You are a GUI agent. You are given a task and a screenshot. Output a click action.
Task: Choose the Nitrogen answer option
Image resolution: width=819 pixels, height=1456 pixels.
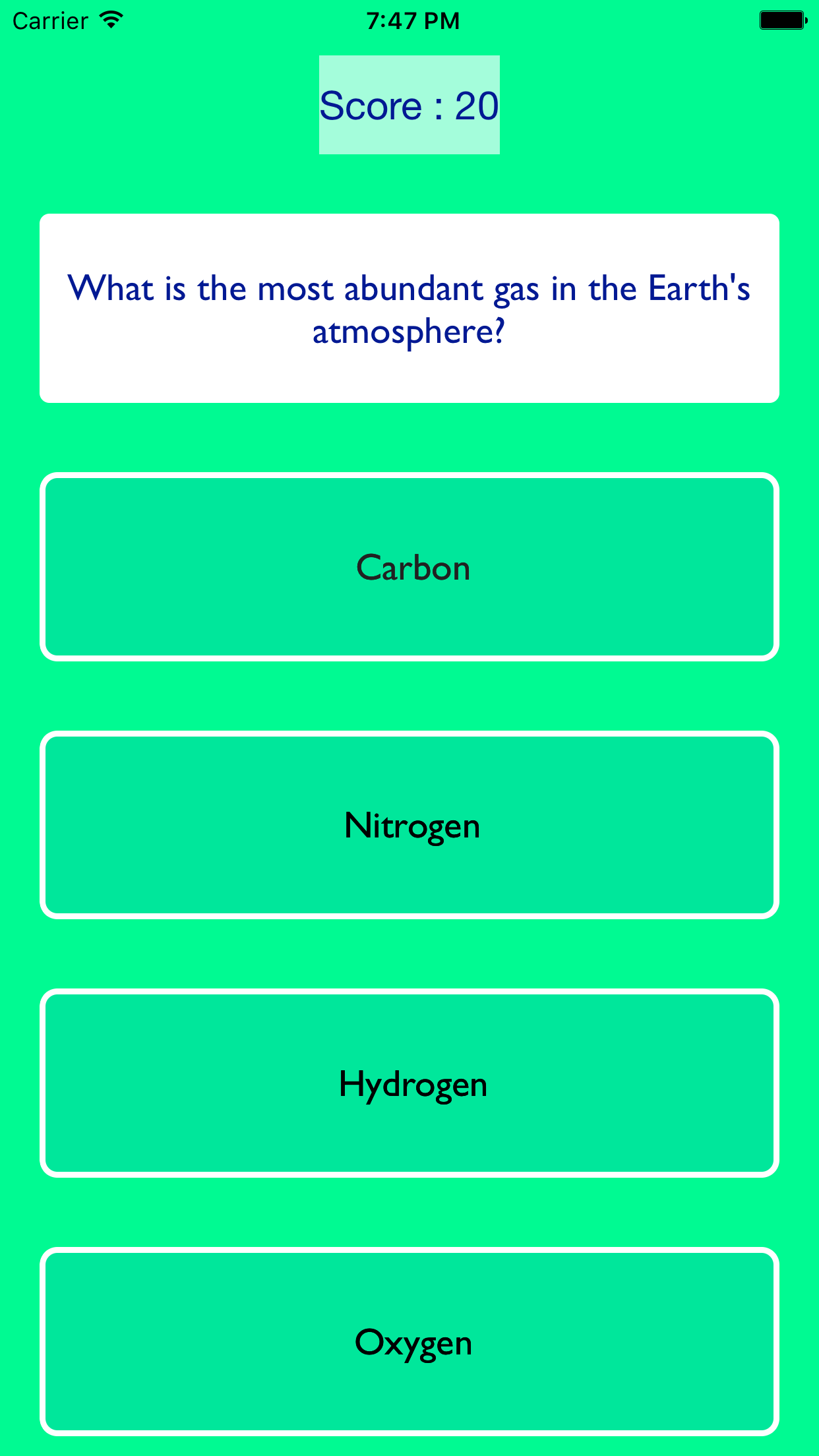[409, 825]
